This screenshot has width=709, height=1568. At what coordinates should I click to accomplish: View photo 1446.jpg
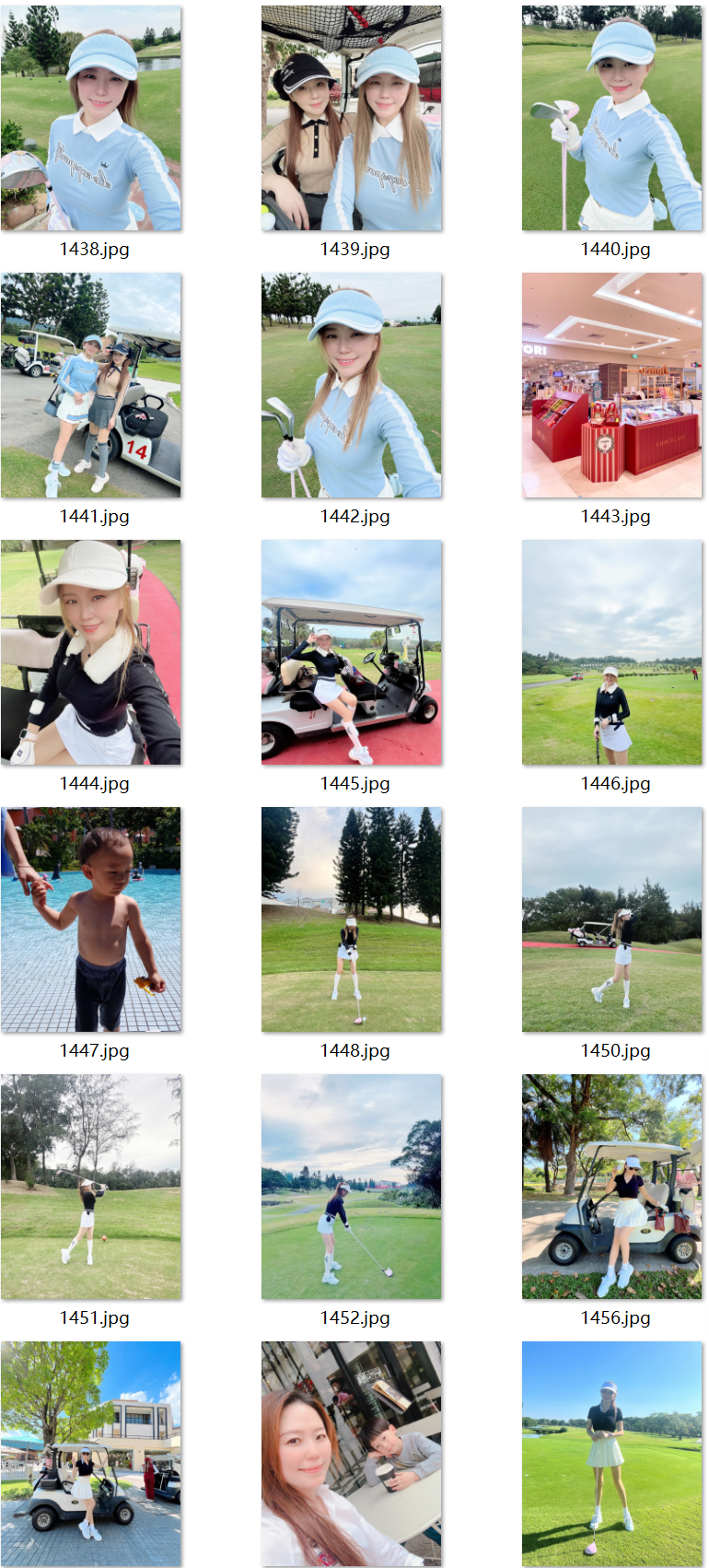coord(612,652)
